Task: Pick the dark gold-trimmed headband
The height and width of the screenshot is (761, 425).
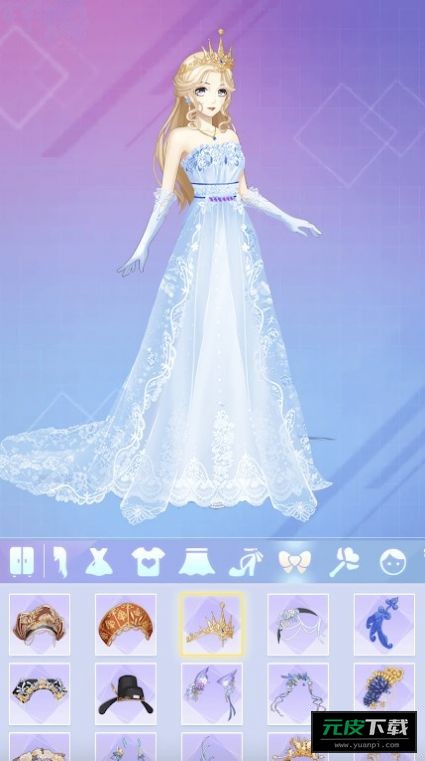Action: pyautogui.click(x=39, y=694)
